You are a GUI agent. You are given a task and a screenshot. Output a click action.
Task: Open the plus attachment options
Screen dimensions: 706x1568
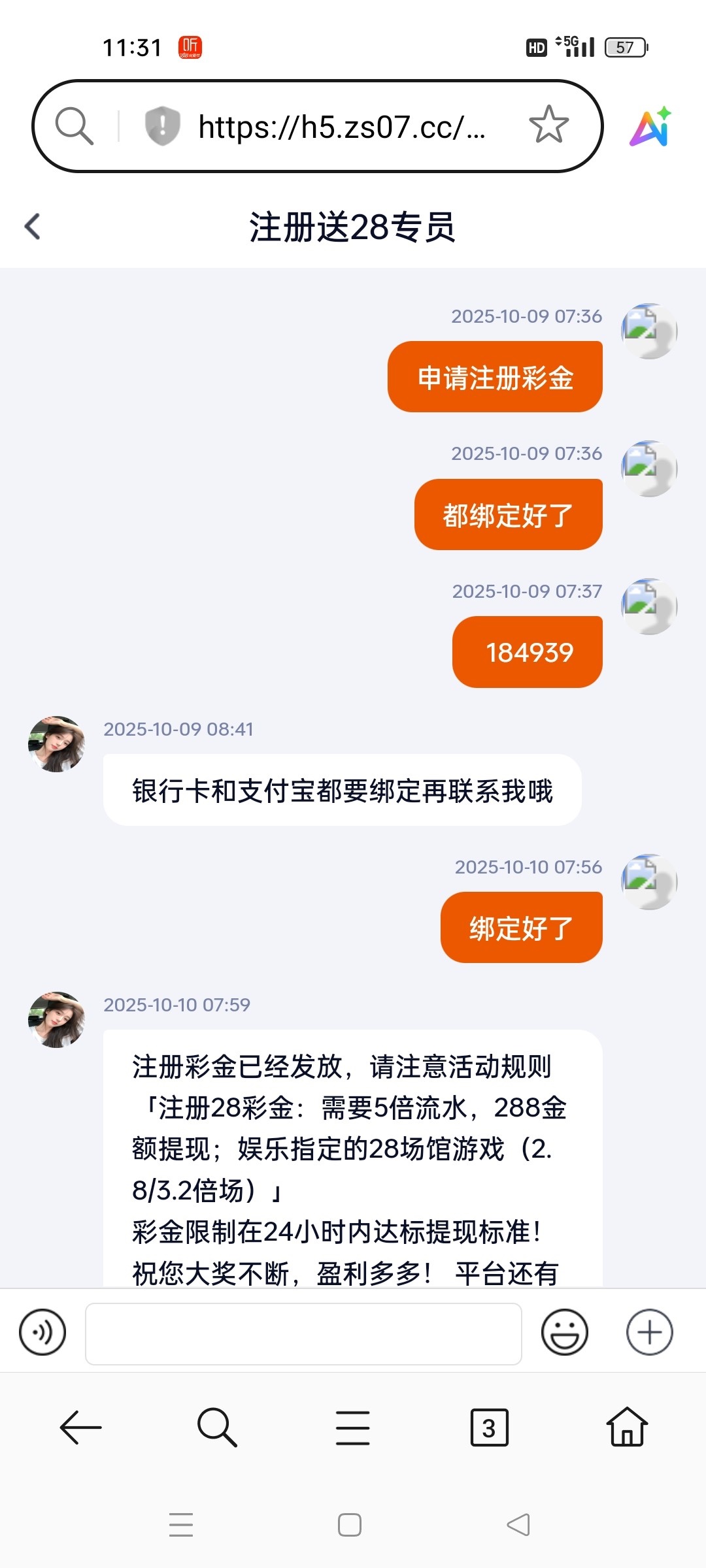tap(649, 1332)
